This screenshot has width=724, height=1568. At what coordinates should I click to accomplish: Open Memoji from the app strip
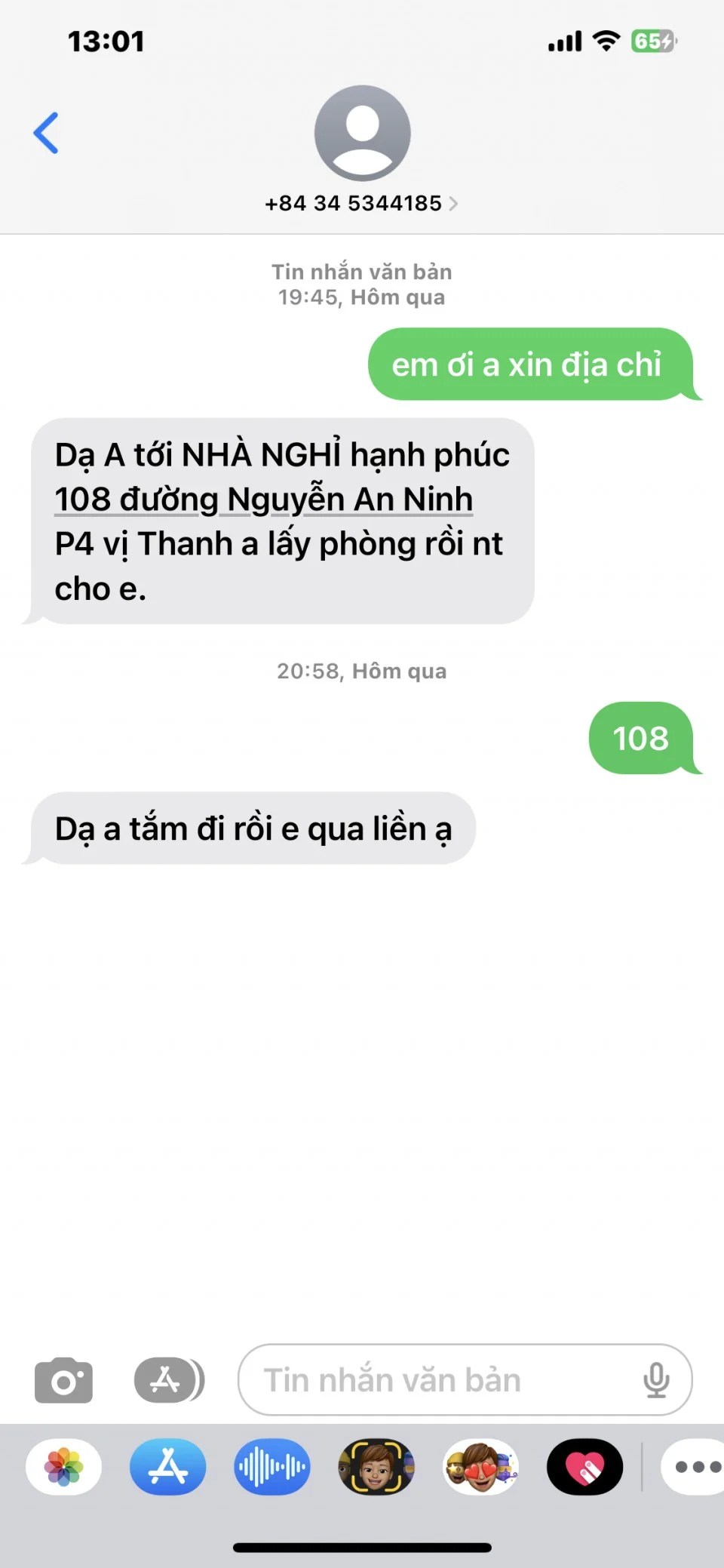pos(376,1467)
